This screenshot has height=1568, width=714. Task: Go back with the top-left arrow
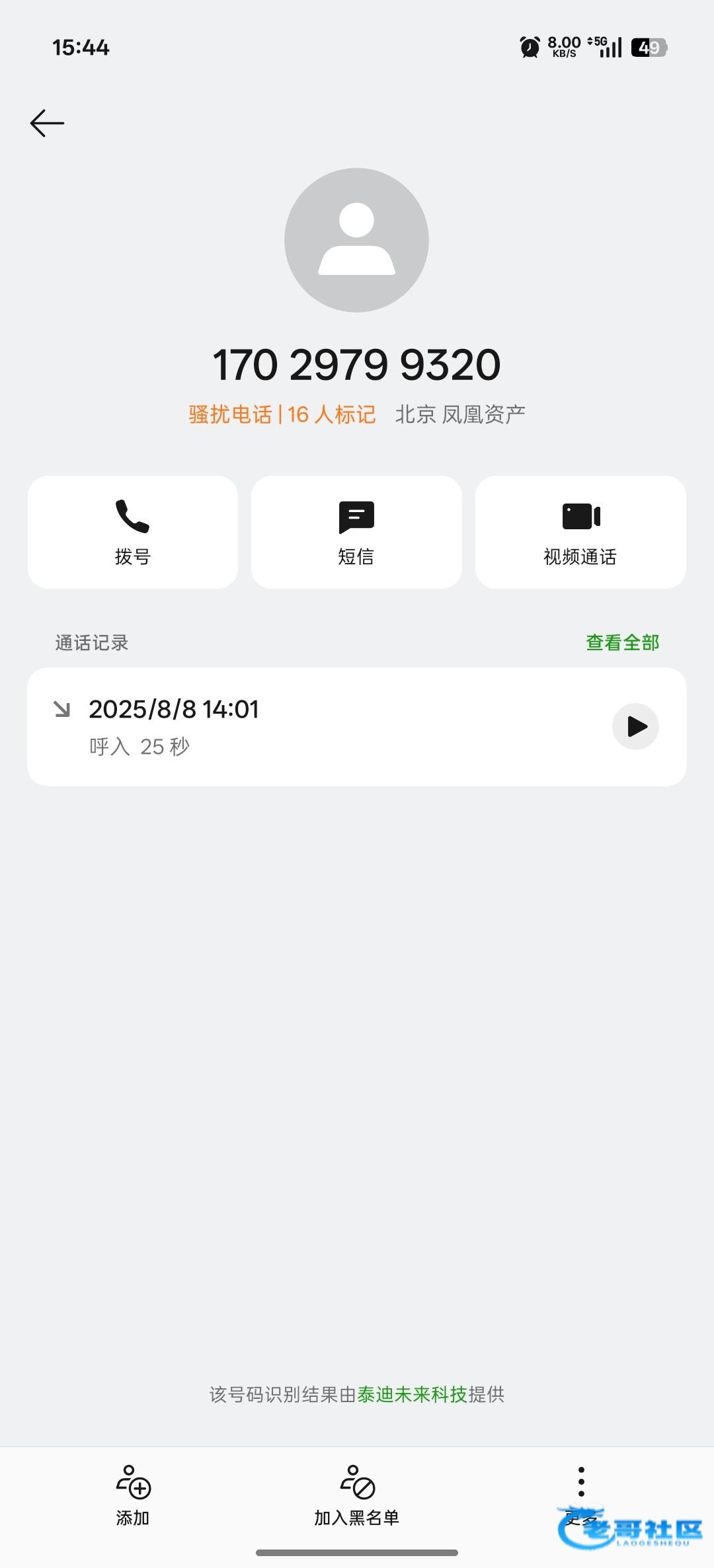pyautogui.click(x=47, y=124)
